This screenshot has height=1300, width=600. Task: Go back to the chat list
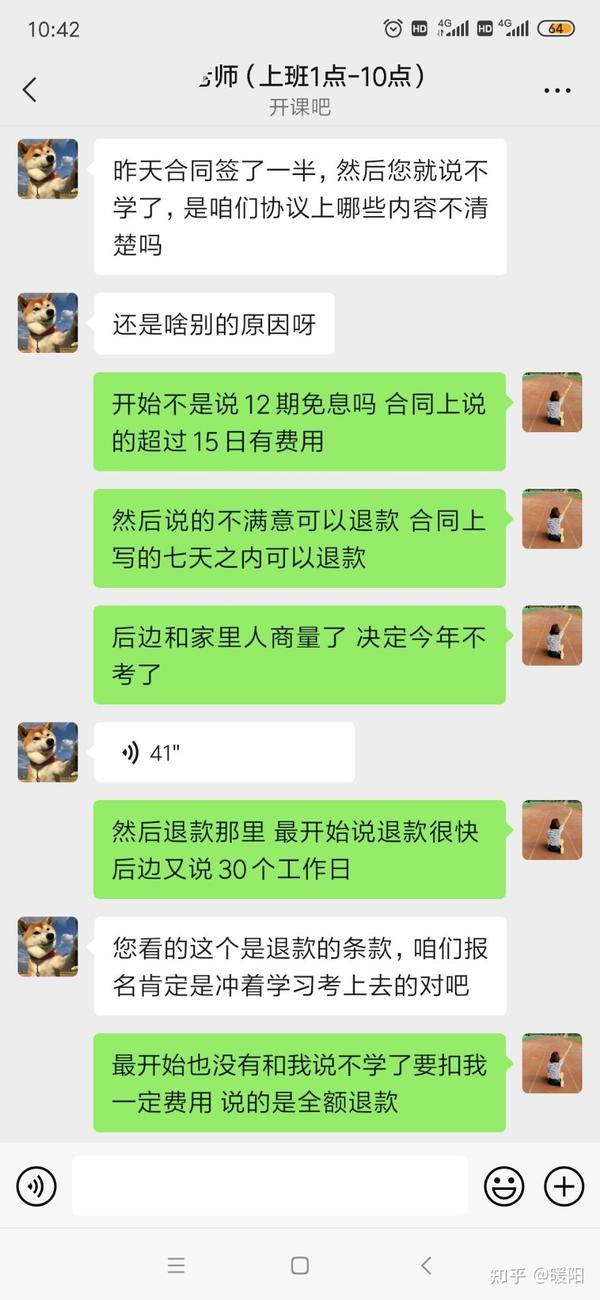point(30,90)
